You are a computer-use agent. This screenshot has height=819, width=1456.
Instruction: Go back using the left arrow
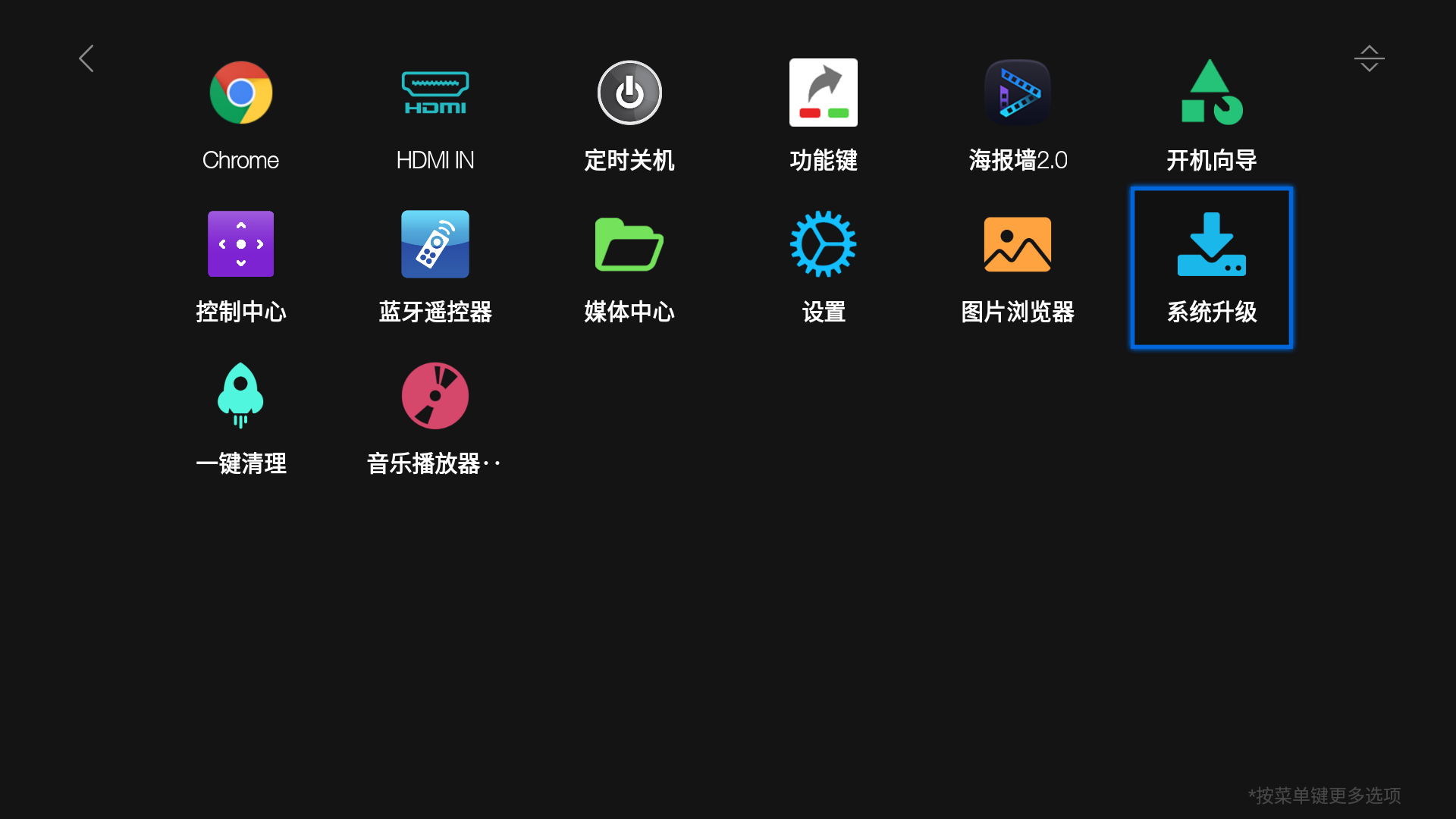coord(86,58)
